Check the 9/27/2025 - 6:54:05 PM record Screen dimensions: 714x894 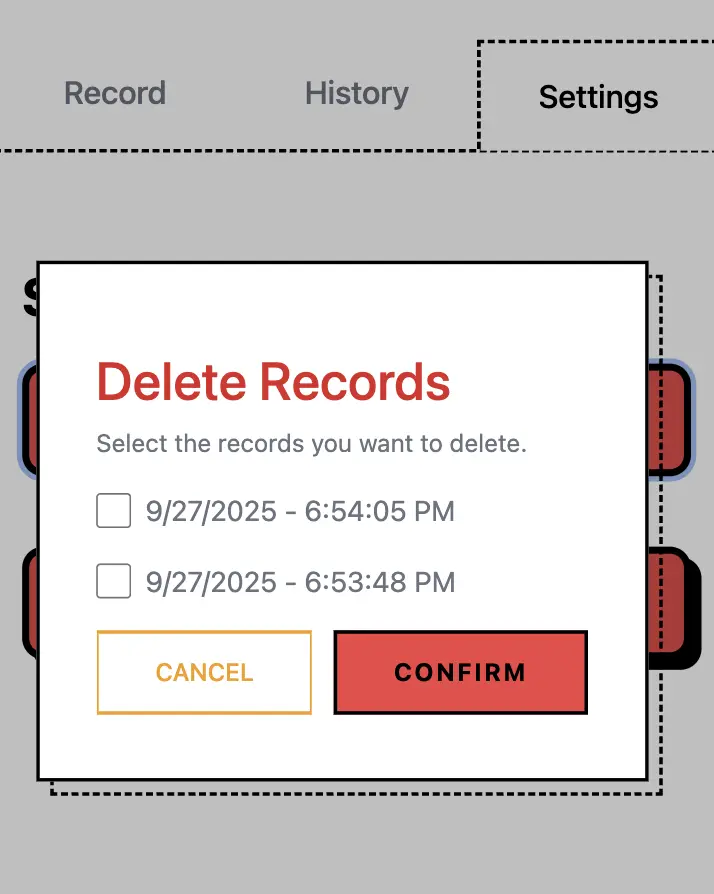(x=113, y=511)
